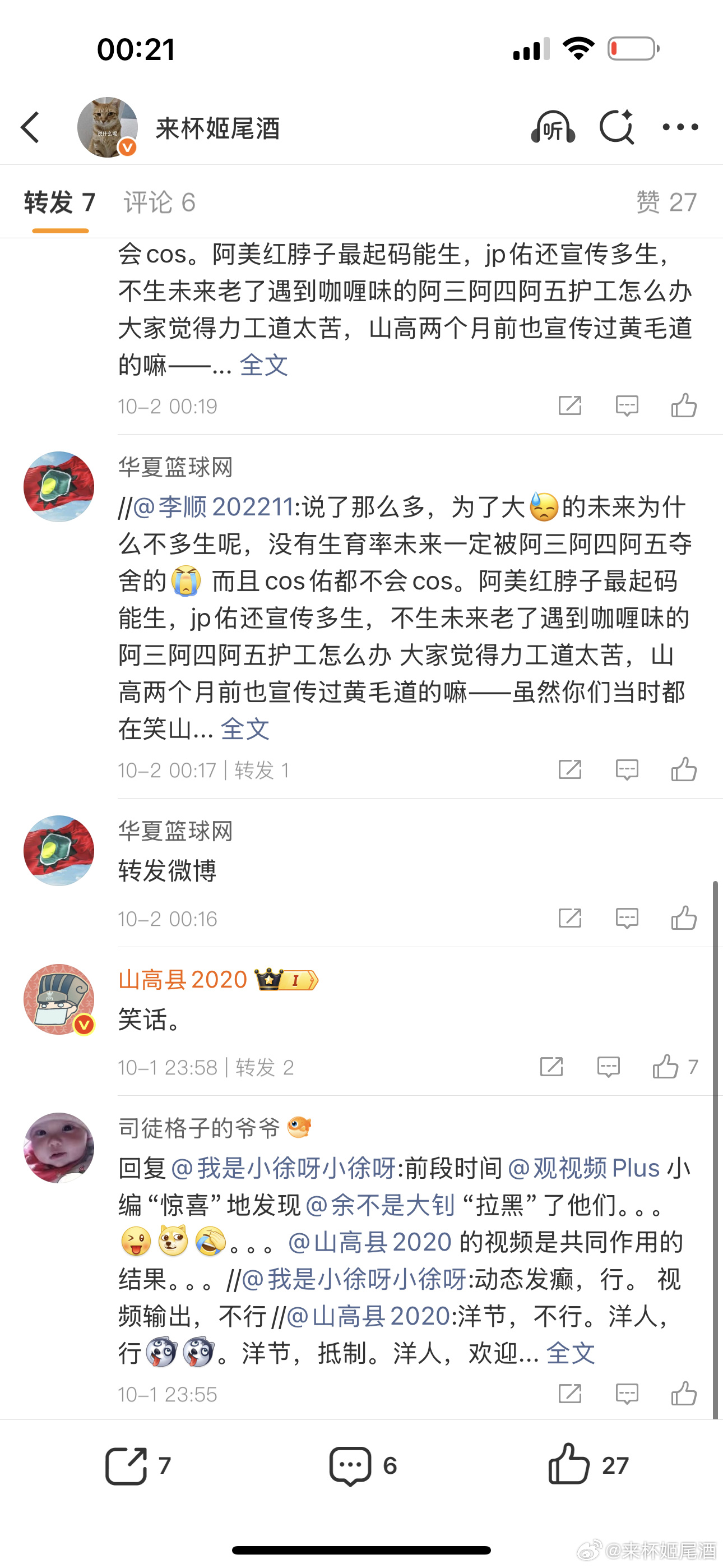Viewport: 723px width, 1568px height.
Task: Like 山高县2020's repost 笑话。
Action: [666, 1067]
